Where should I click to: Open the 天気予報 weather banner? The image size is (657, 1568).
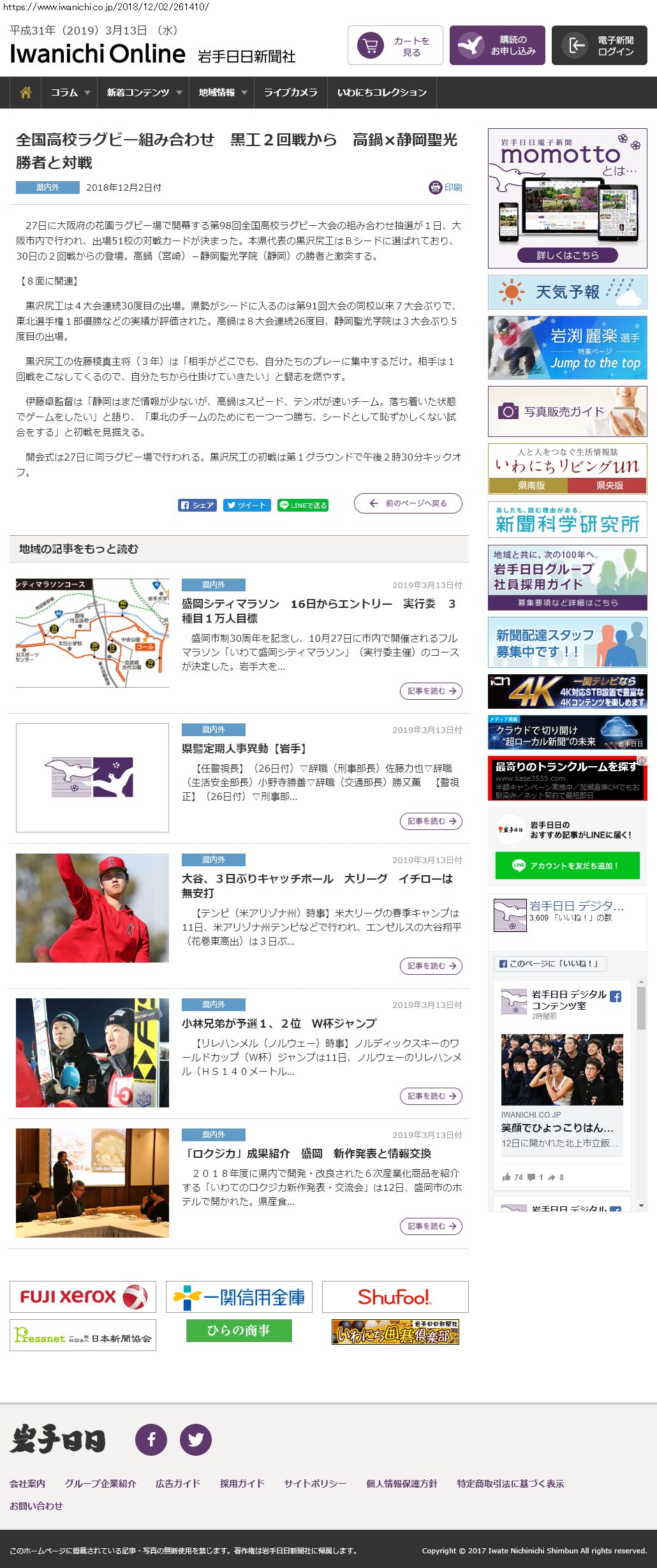[x=567, y=292]
